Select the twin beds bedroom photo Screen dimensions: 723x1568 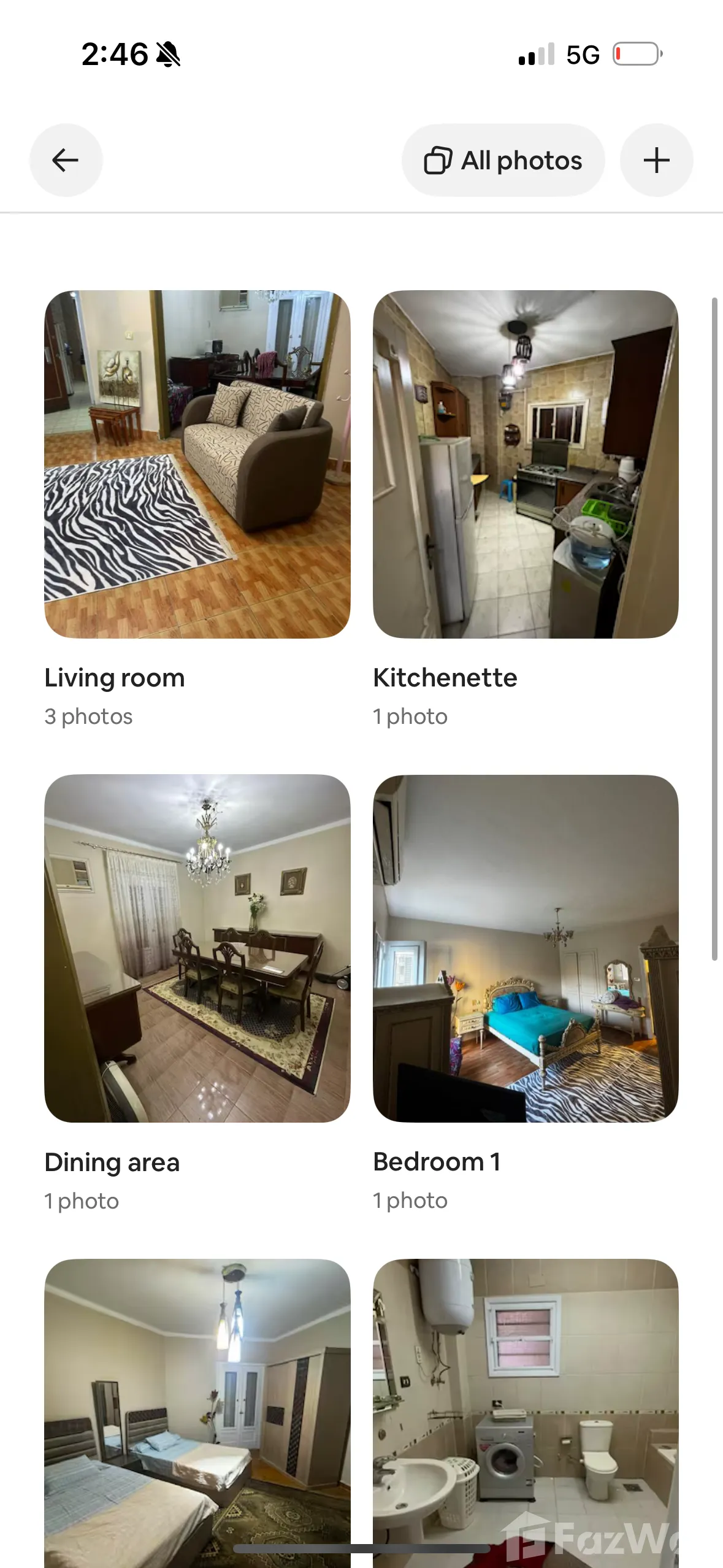coord(197,1411)
